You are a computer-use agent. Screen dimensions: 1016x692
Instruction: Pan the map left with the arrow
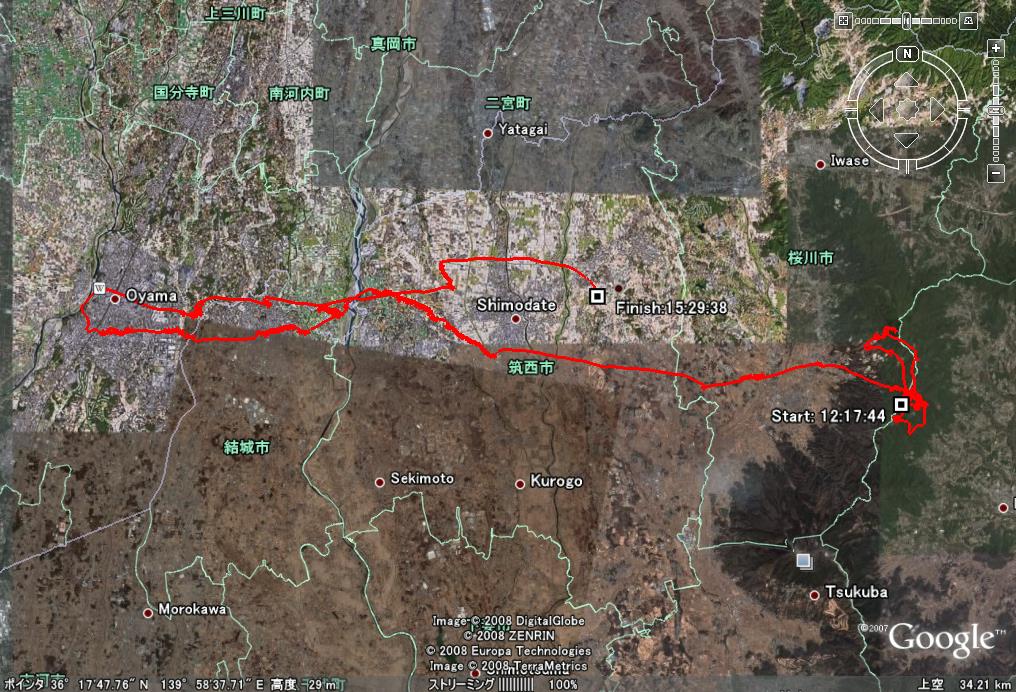point(878,109)
